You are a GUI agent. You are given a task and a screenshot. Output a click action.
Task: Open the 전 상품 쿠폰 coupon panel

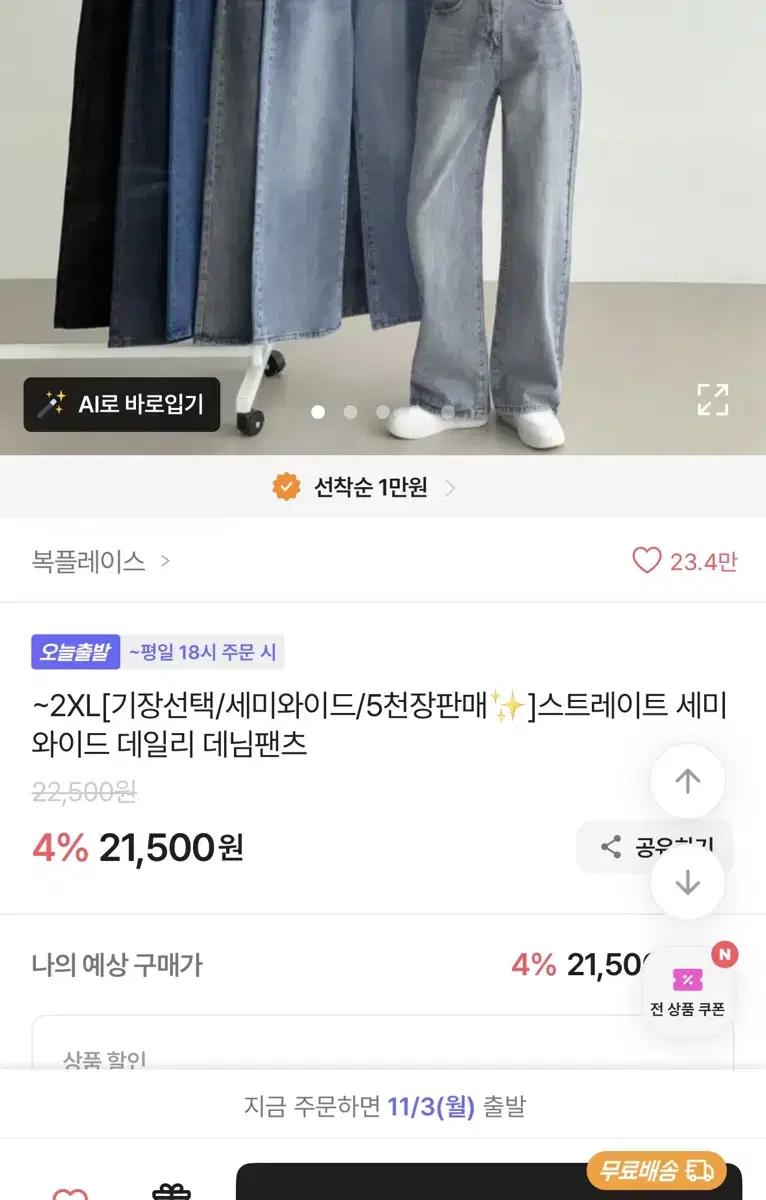click(x=688, y=990)
